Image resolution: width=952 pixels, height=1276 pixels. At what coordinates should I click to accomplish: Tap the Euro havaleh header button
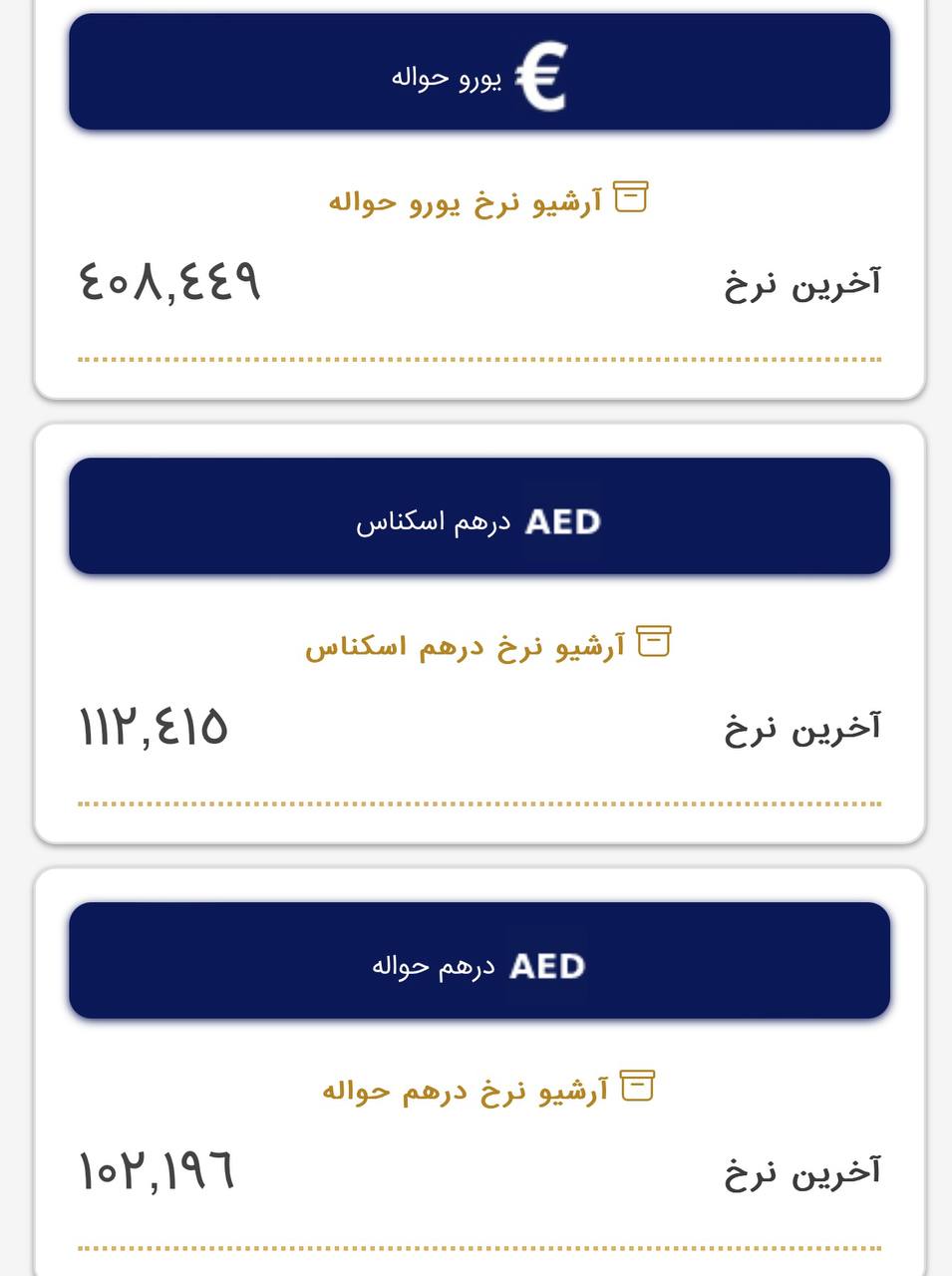click(478, 72)
